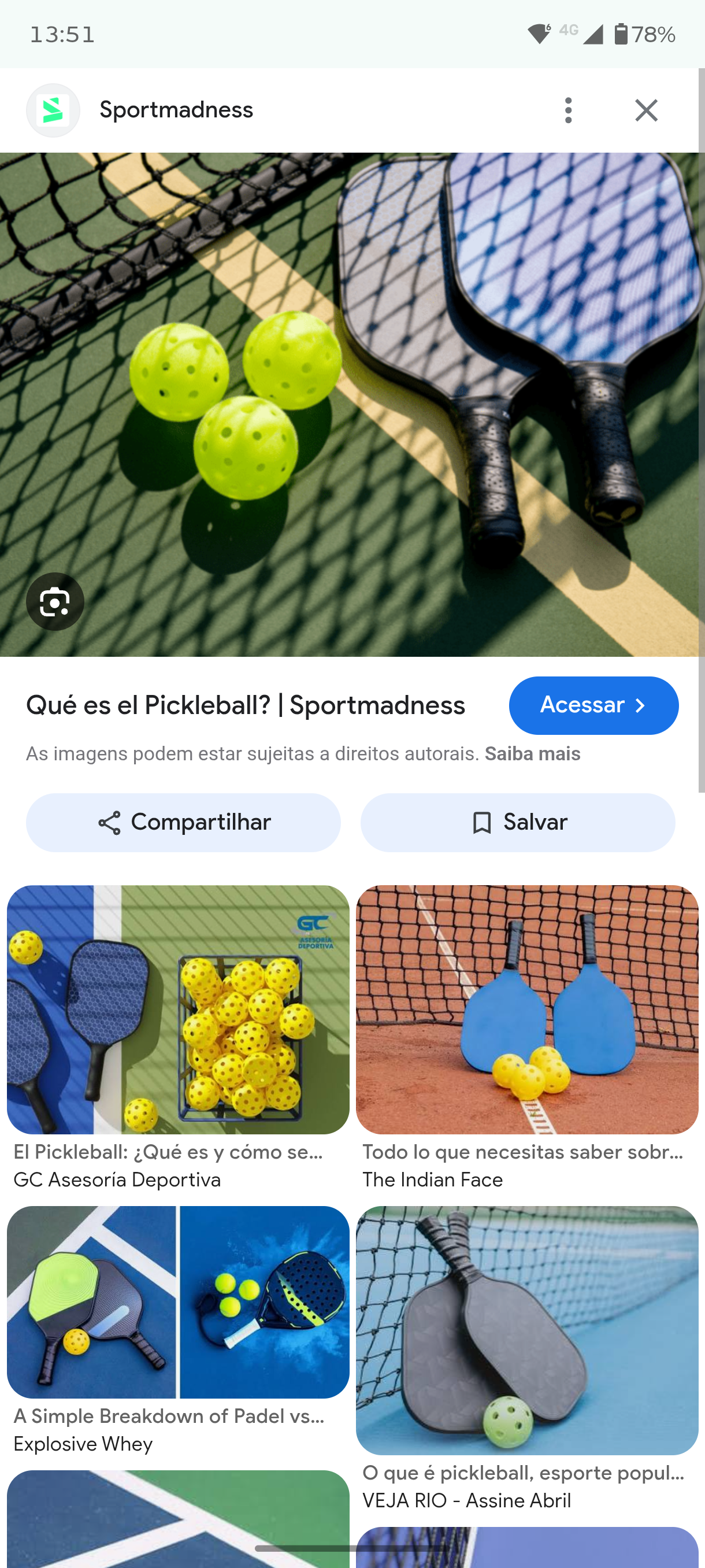
Task: Save the image with Salvar
Action: tap(518, 822)
